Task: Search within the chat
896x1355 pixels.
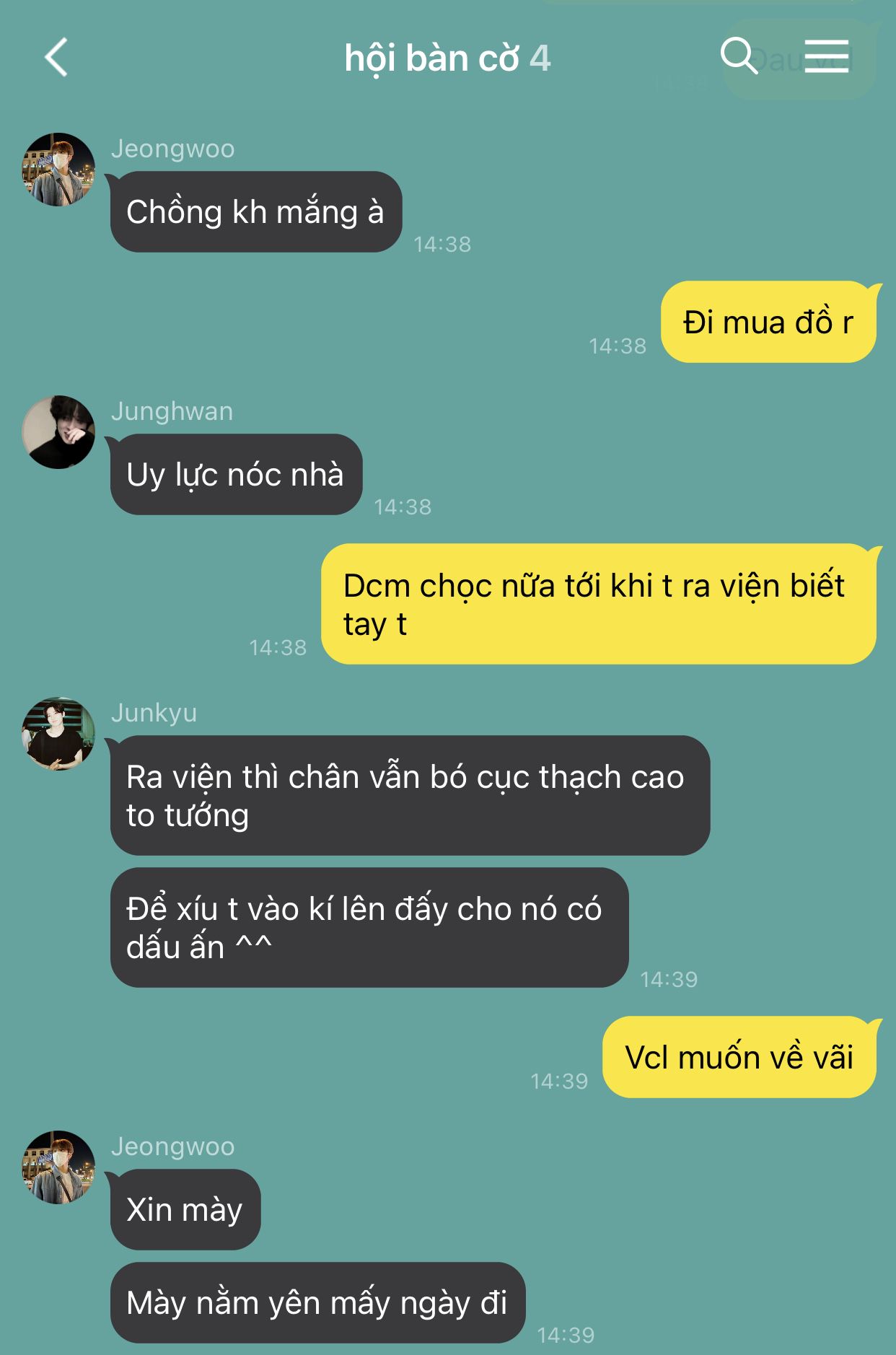Action: click(x=739, y=56)
